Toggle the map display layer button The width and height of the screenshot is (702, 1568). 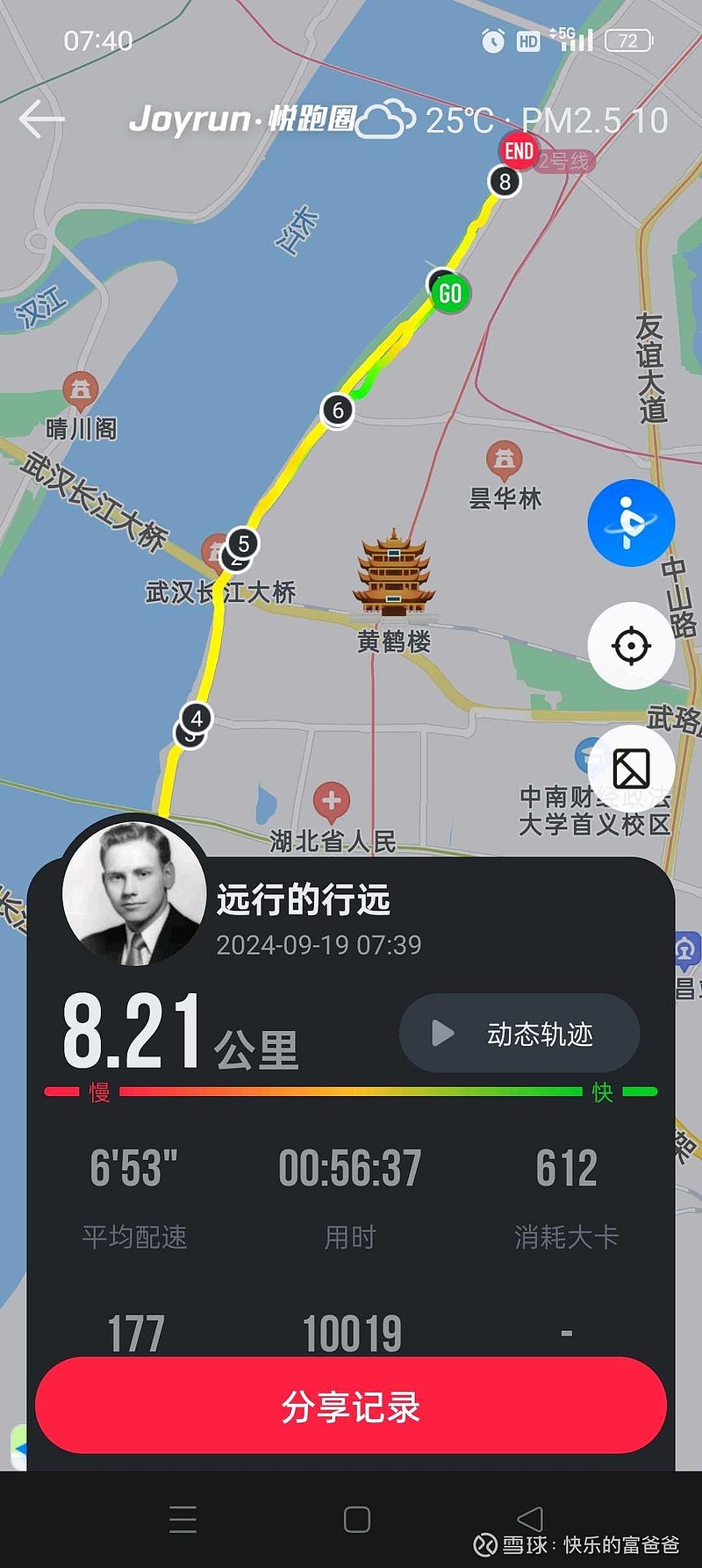click(631, 769)
